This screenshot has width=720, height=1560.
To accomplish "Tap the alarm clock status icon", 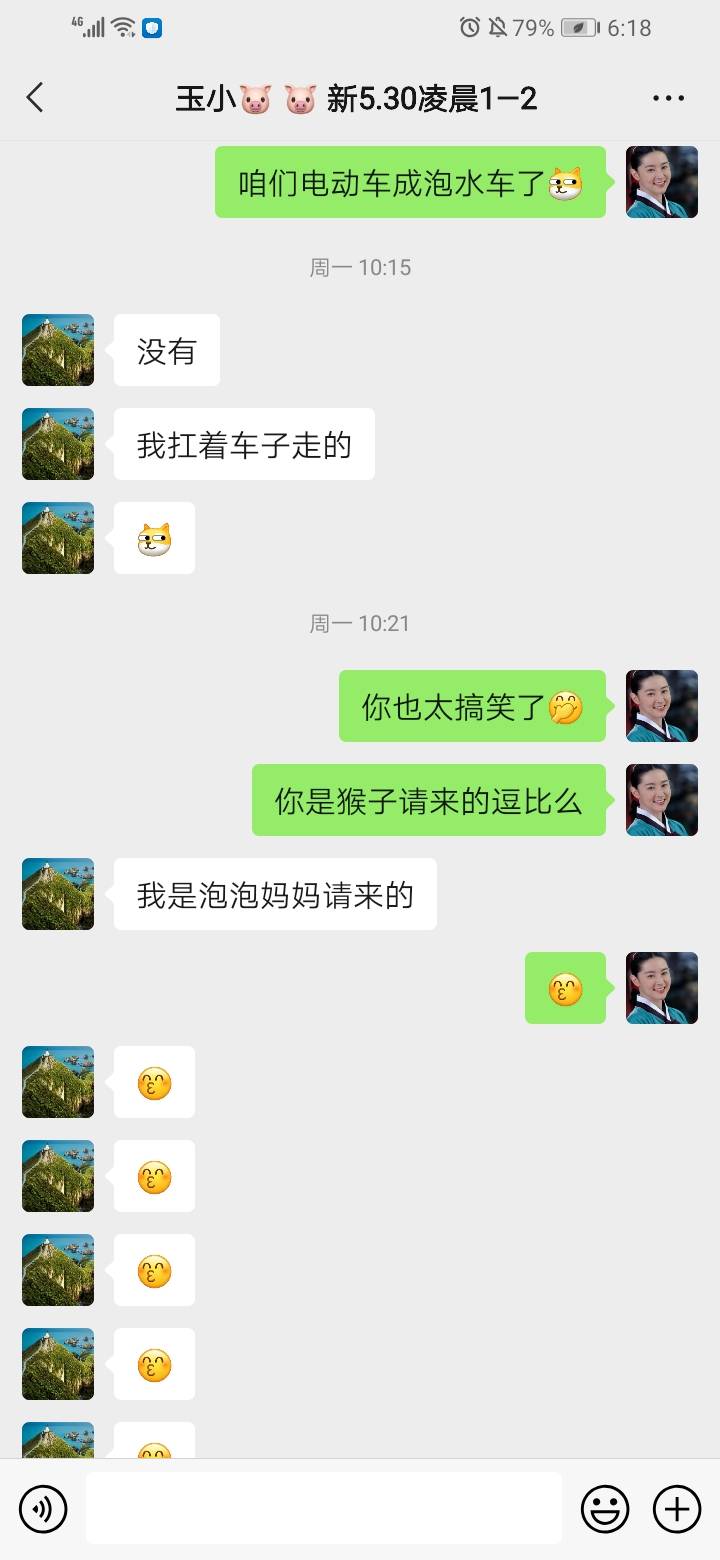I will tap(469, 27).
